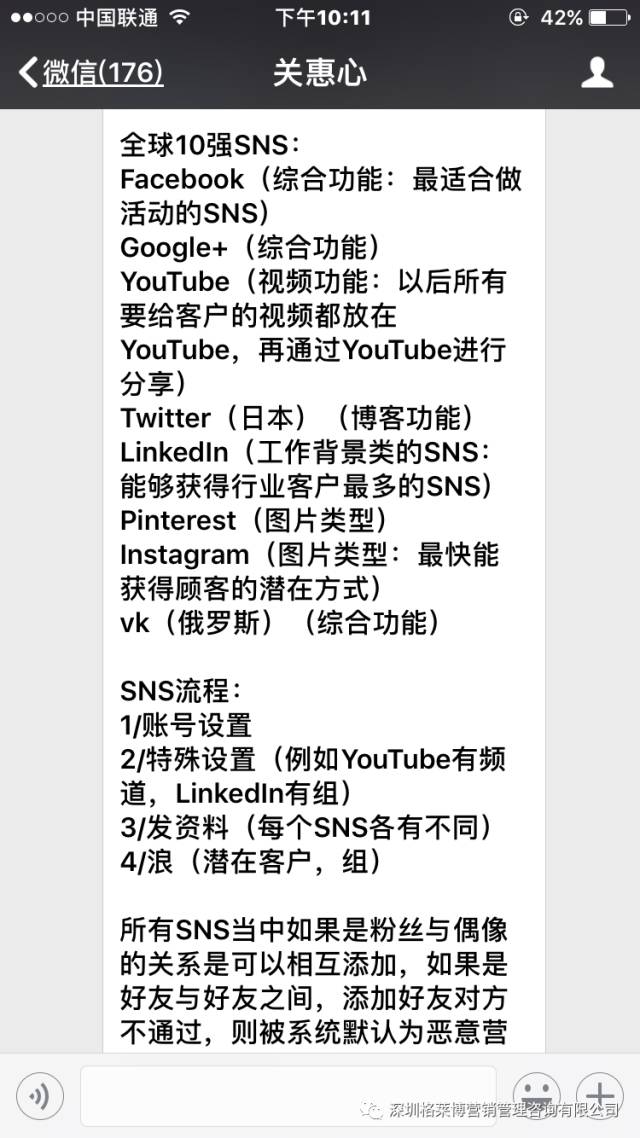The image size is (640, 1138).
Task: Open the emoji sticker panel
Action: tap(537, 1093)
